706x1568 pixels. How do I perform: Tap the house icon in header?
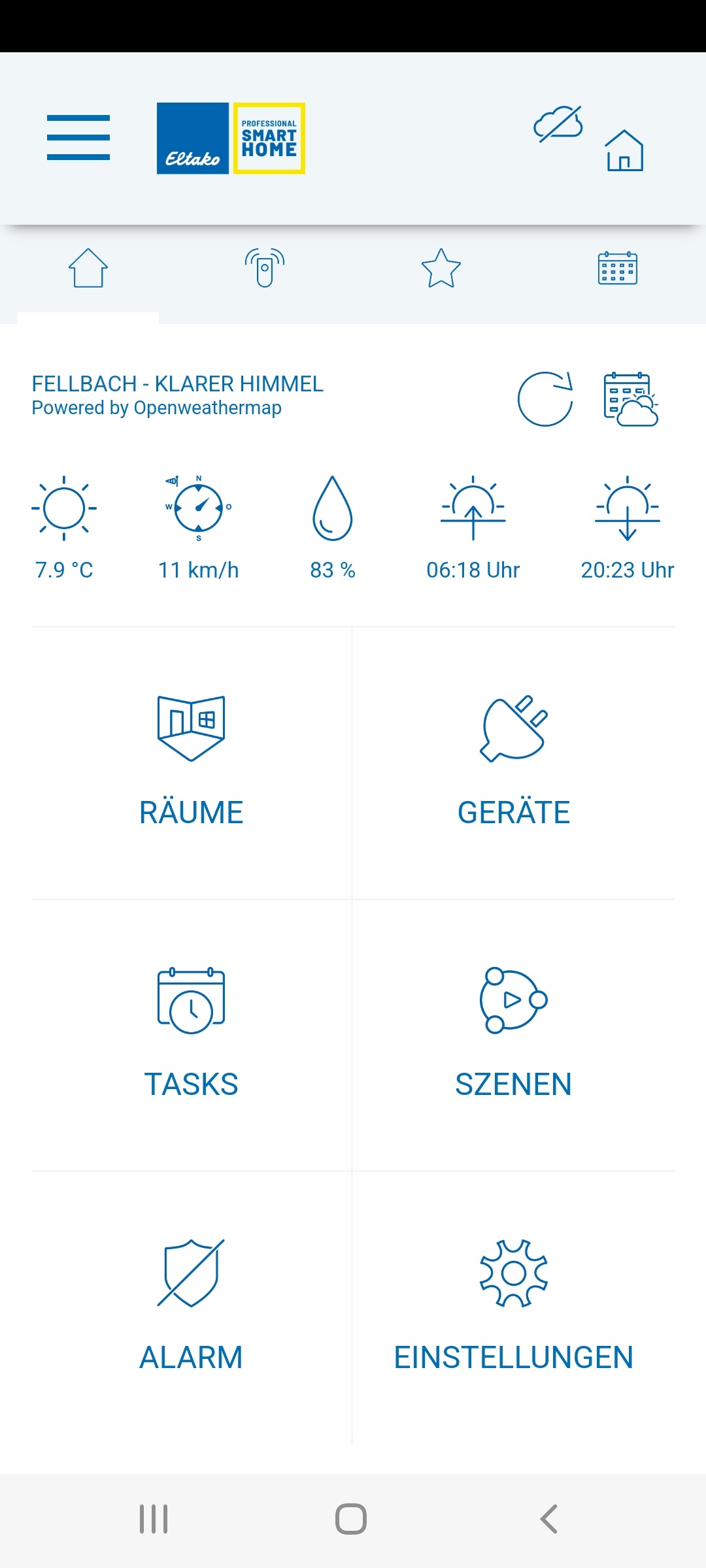click(624, 151)
